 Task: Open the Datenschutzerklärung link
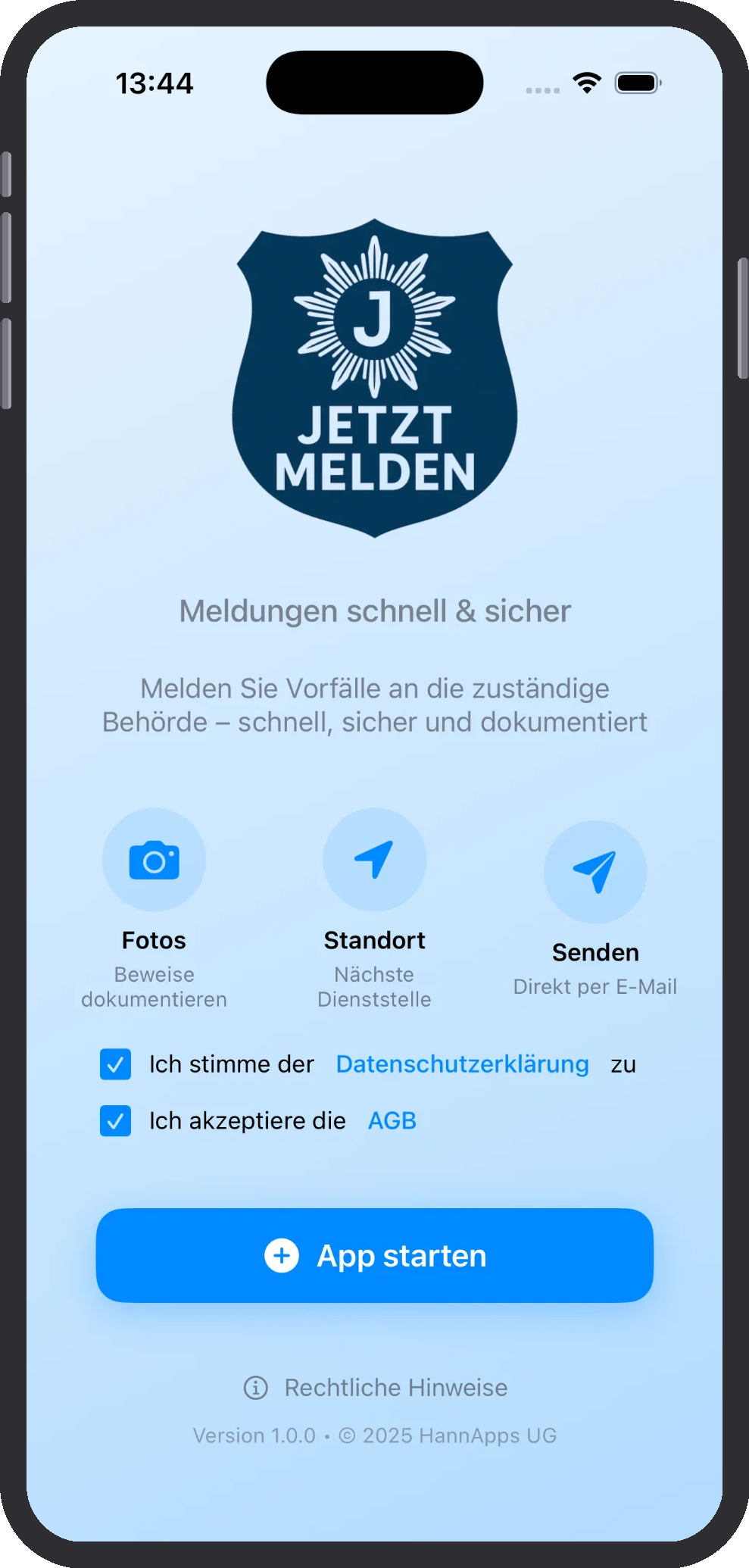click(462, 1064)
